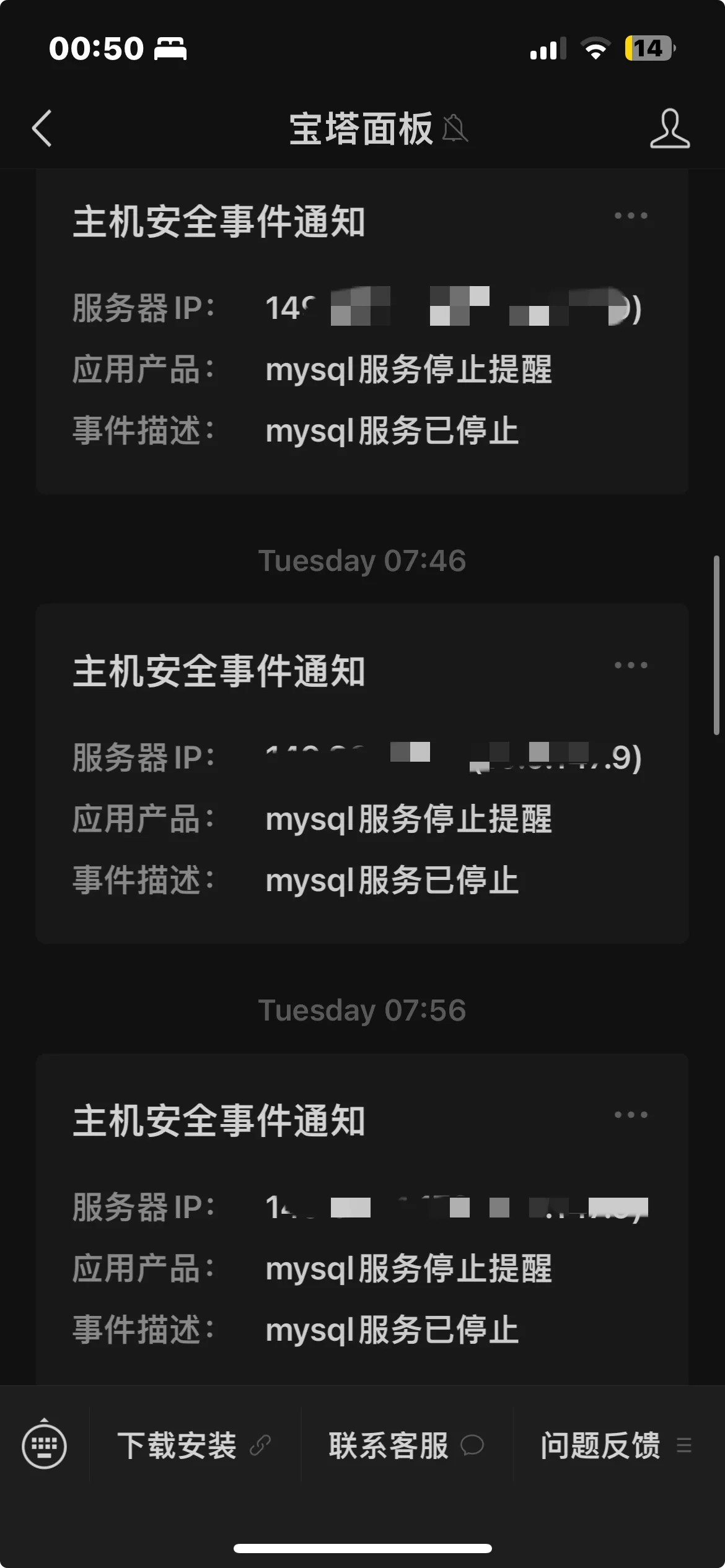Screen dimensions: 725x1568
Task: Tap 联系客服 to contact support
Action: pos(406,1445)
